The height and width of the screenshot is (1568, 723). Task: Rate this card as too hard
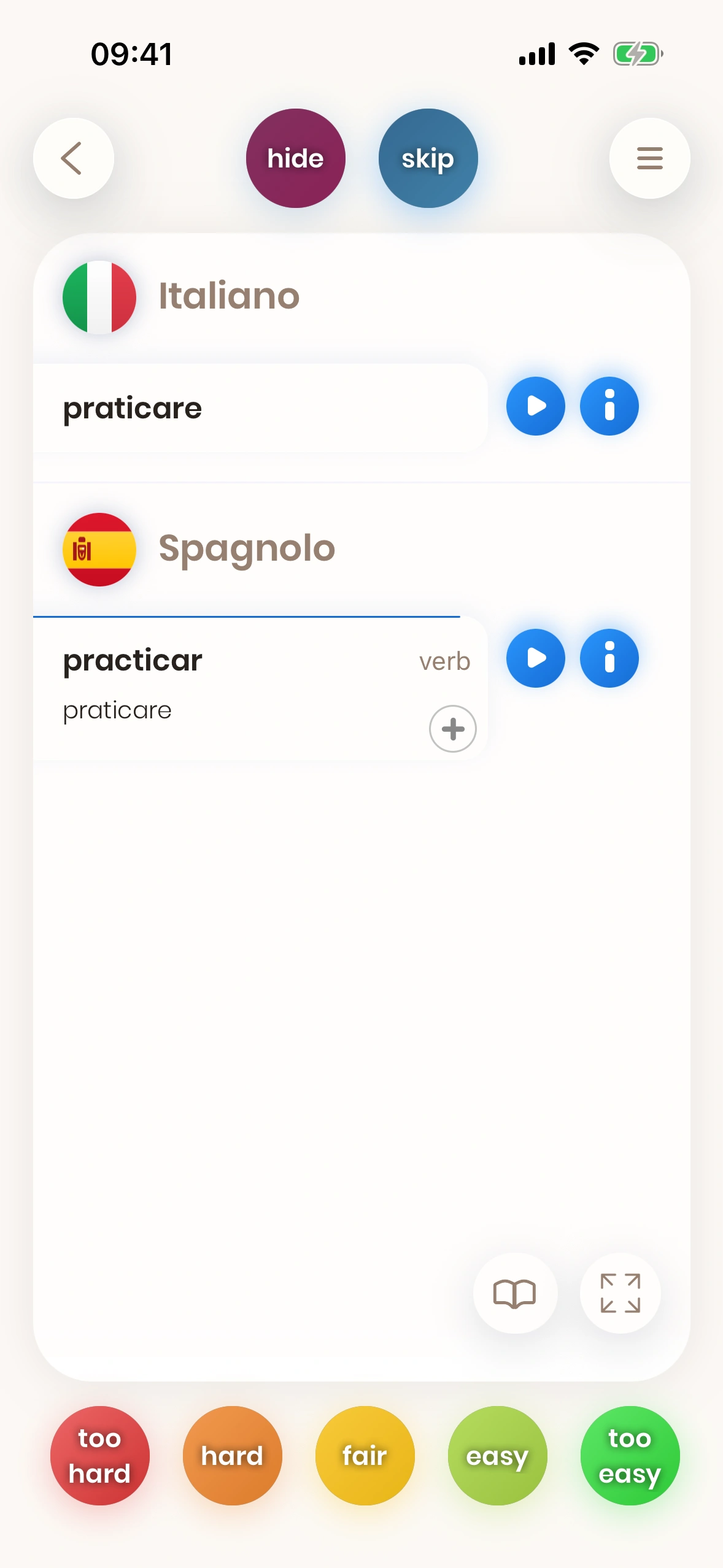(x=99, y=1455)
